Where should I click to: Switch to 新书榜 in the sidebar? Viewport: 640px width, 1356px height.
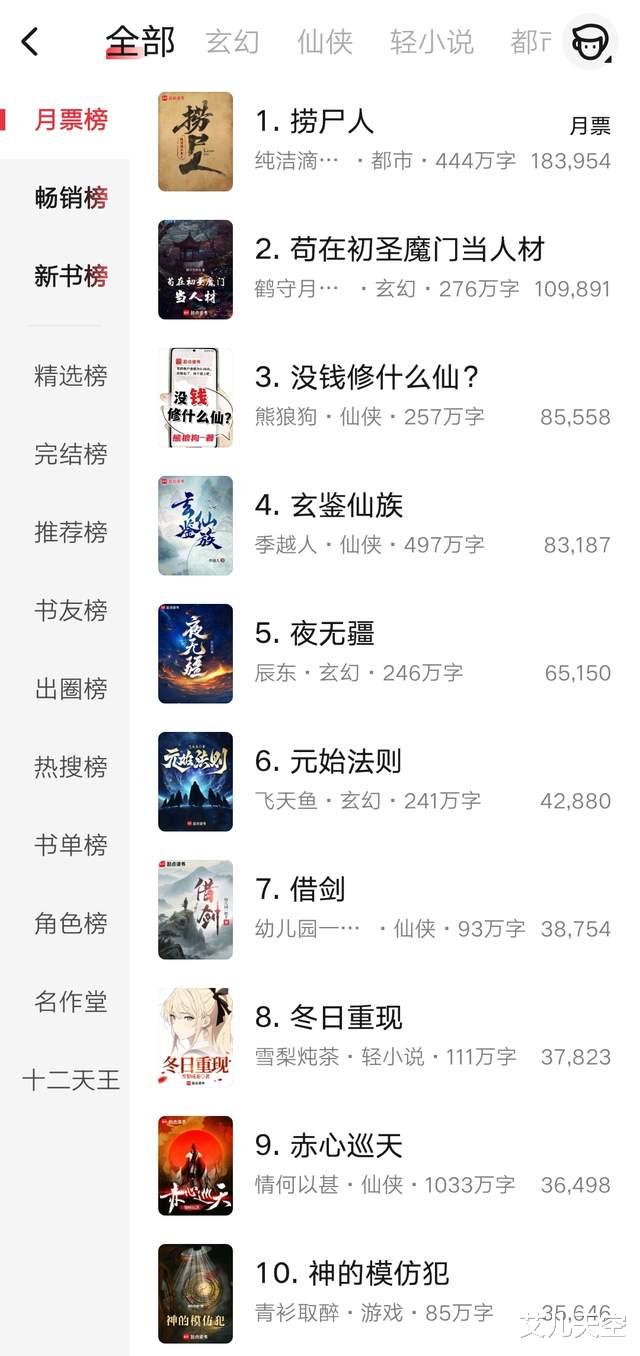click(70, 276)
